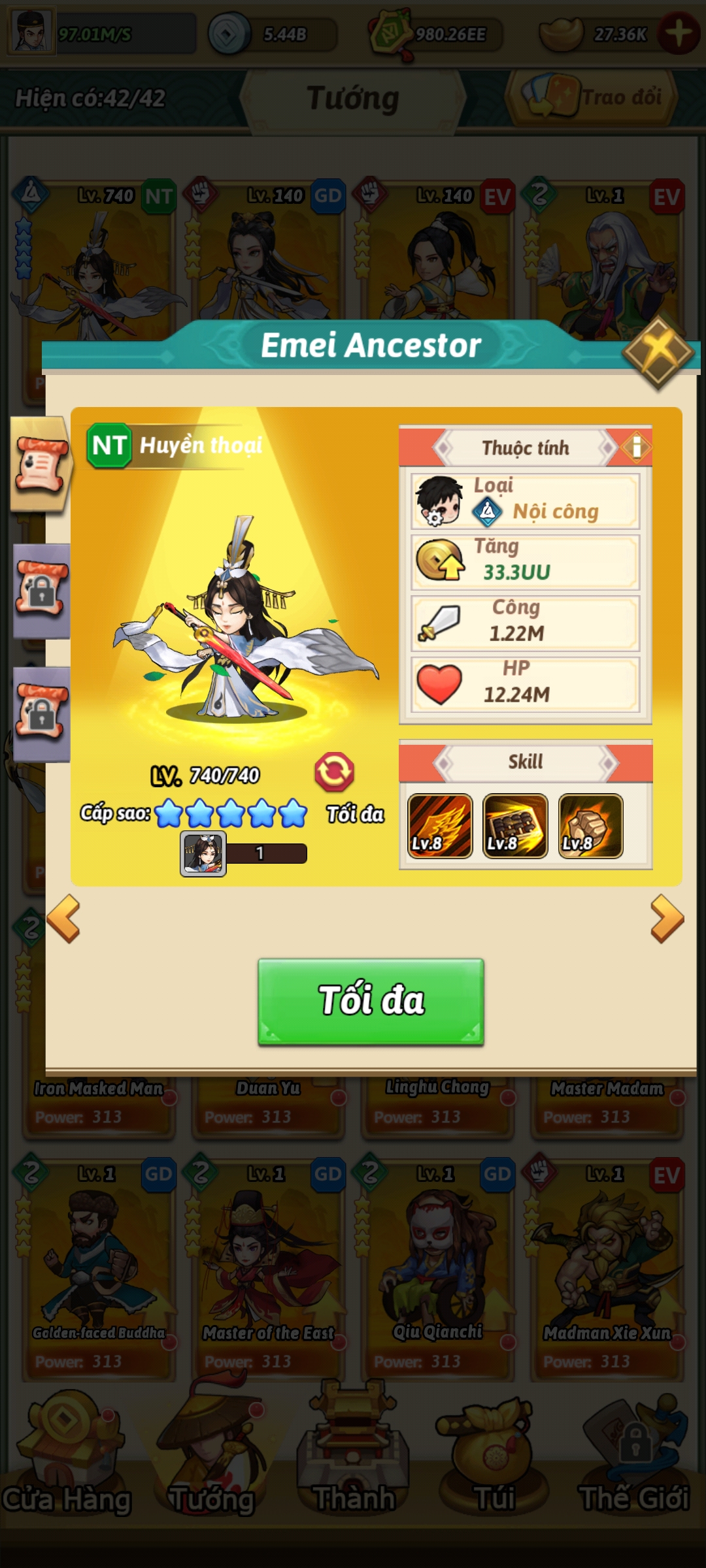Viewport: 706px width, 1568px height.
Task: Select the unlocked scroll side tab
Action: click(41, 464)
